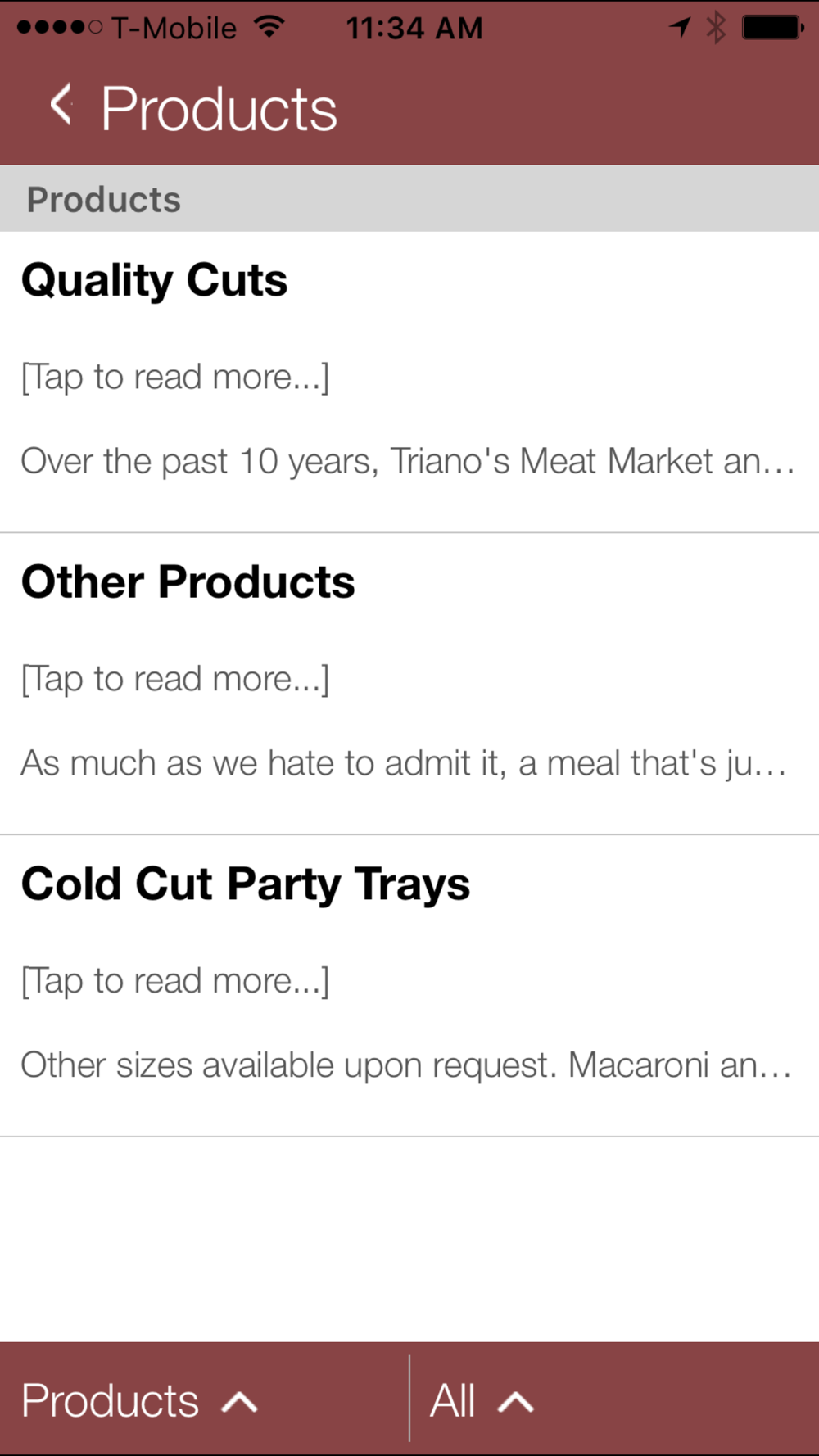Open the Other Products entry
The image size is (819, 1456).
click(x=409, y=685)
